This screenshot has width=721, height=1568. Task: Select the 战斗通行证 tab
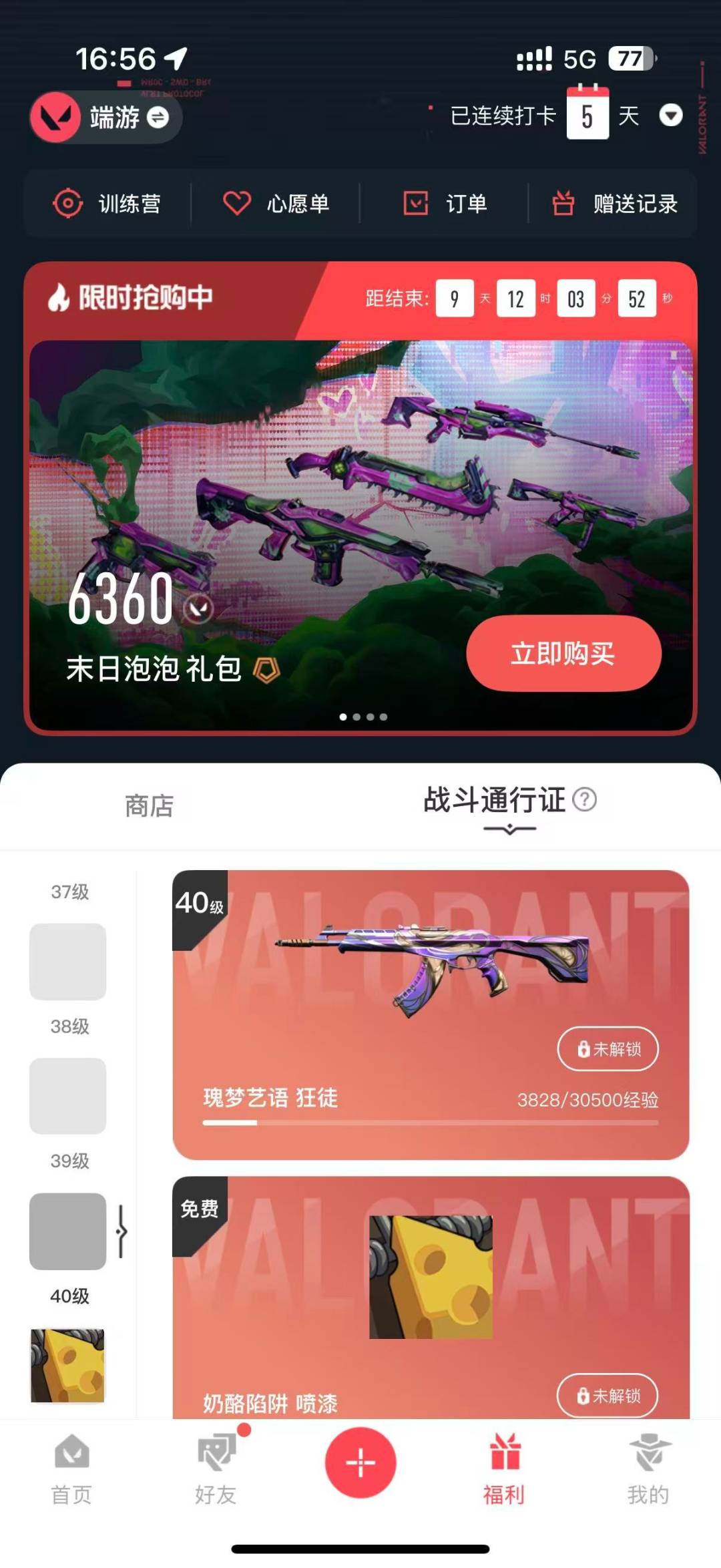point(495,800)
